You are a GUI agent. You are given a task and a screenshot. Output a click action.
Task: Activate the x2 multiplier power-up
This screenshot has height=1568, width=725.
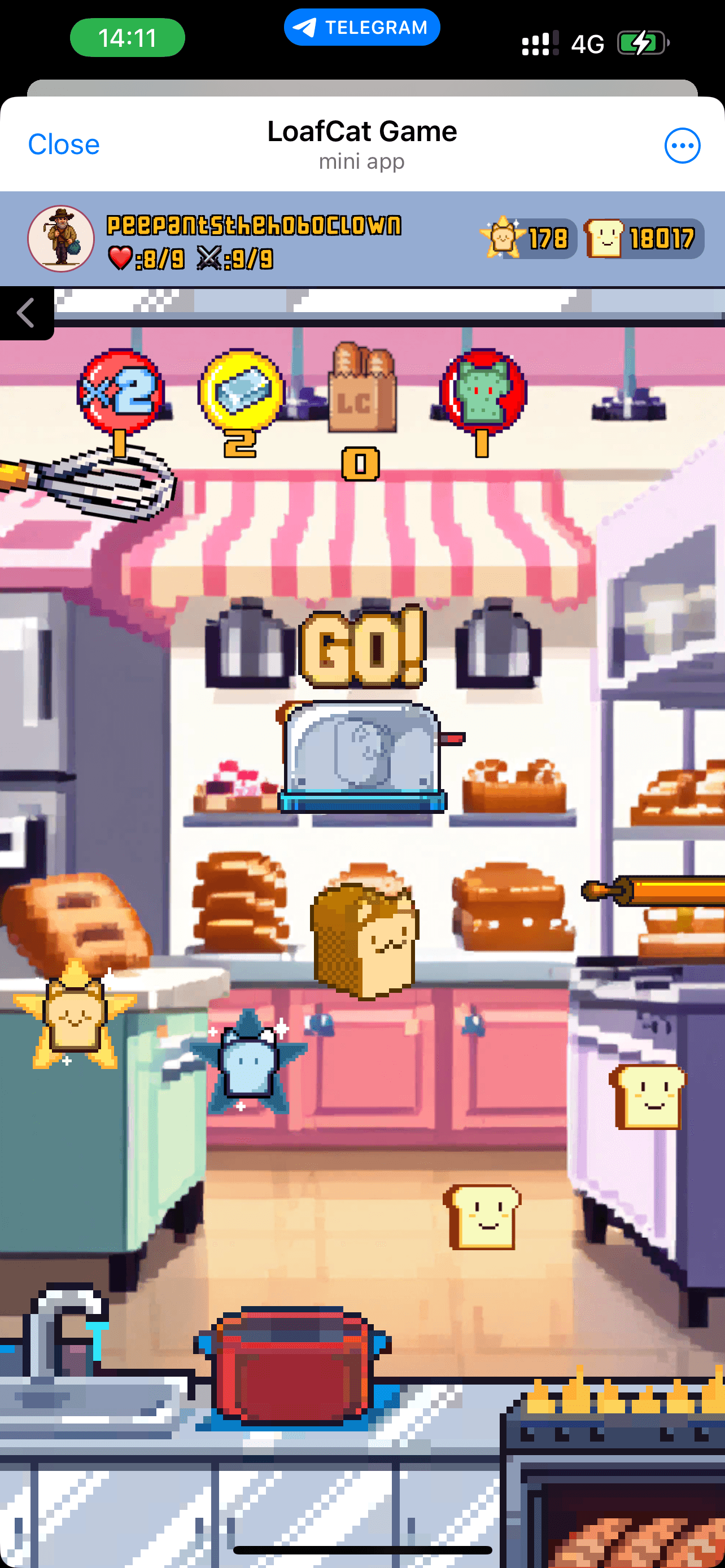(x=120, y=391)
